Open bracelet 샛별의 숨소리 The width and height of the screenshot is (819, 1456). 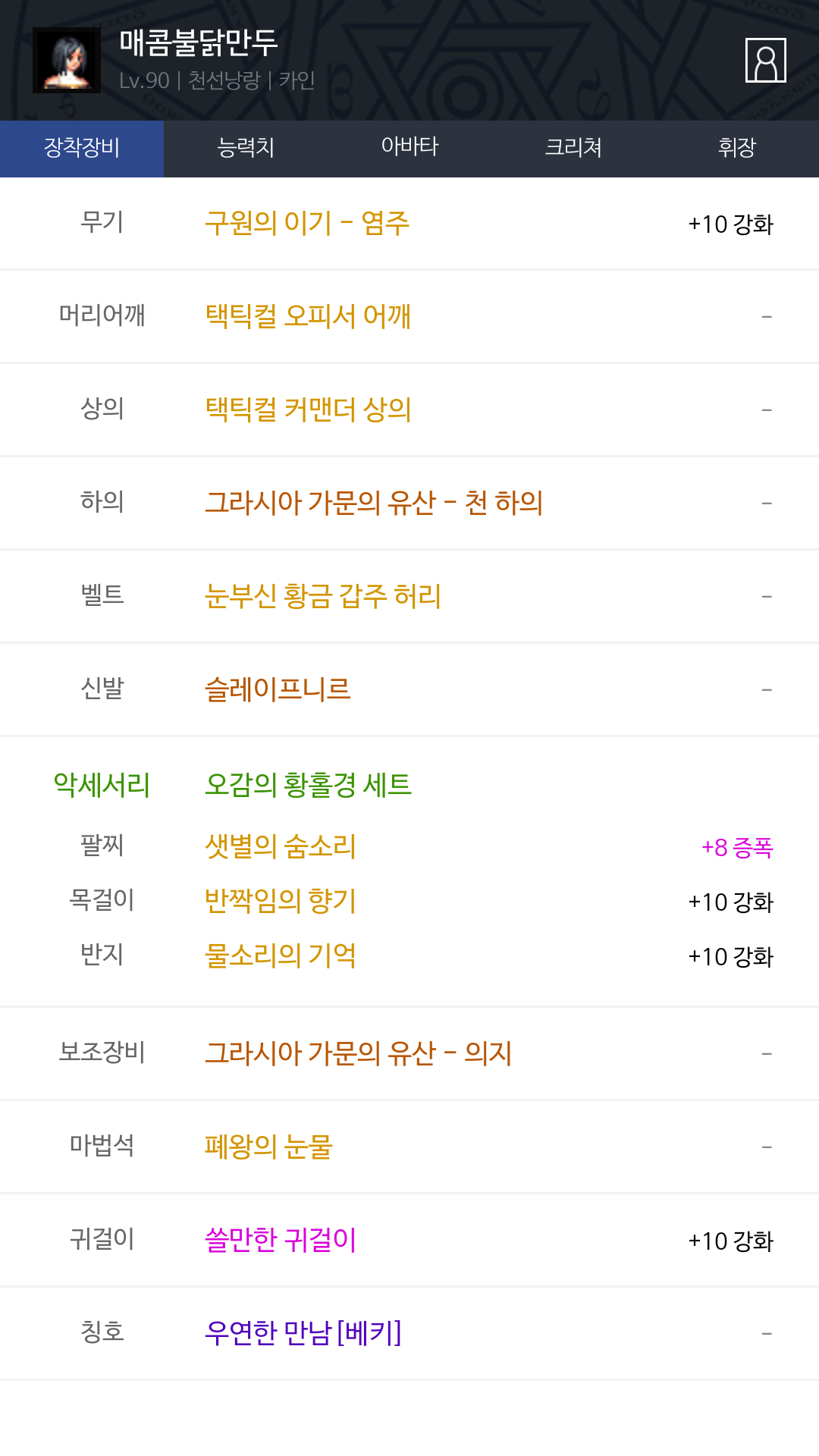281,846
